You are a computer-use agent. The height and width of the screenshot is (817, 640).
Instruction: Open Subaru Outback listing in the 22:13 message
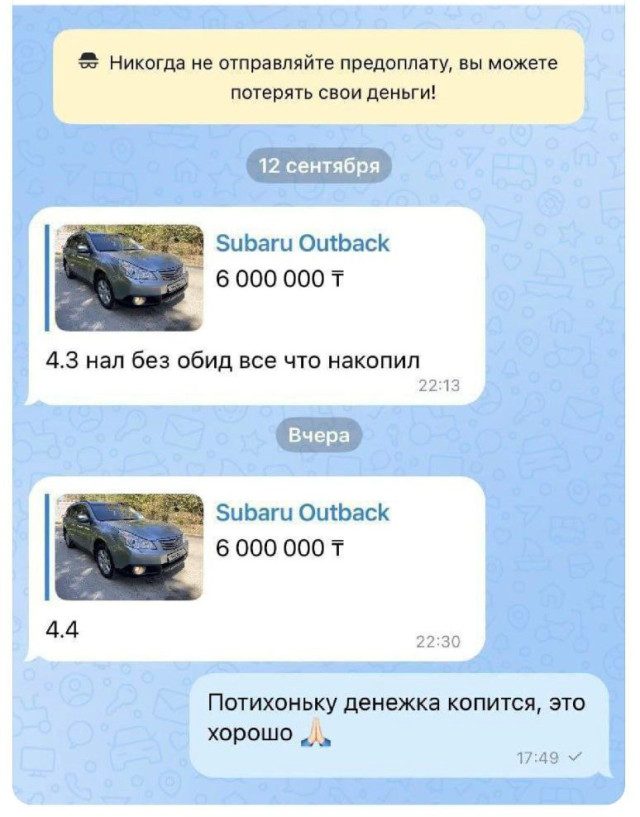coord(302,243)
